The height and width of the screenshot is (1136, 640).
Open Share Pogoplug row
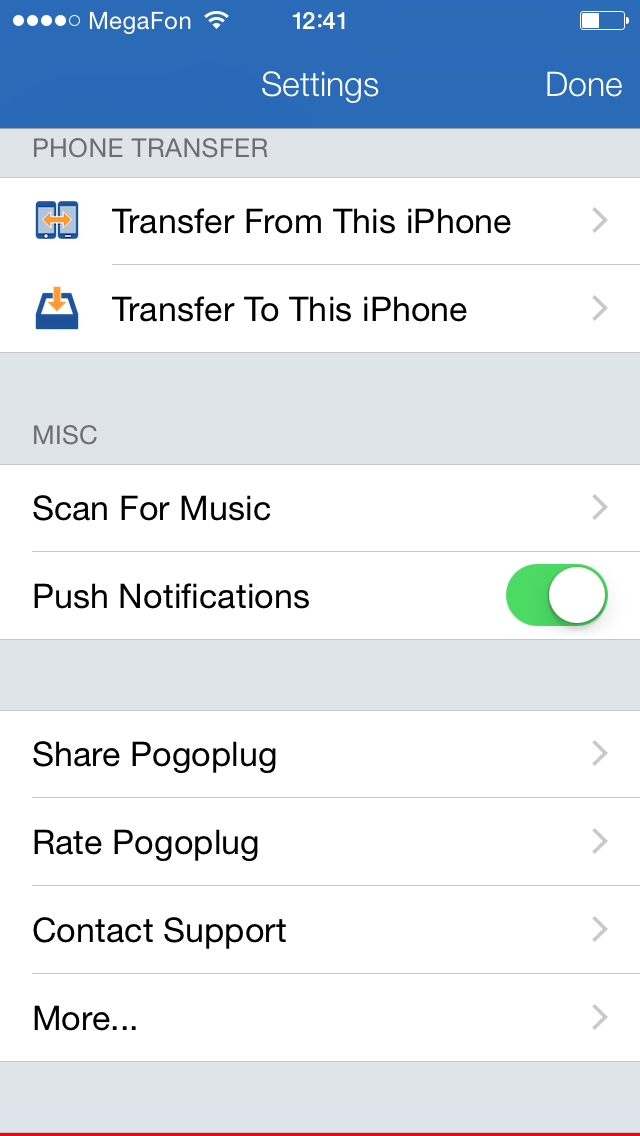click(320, 754)
